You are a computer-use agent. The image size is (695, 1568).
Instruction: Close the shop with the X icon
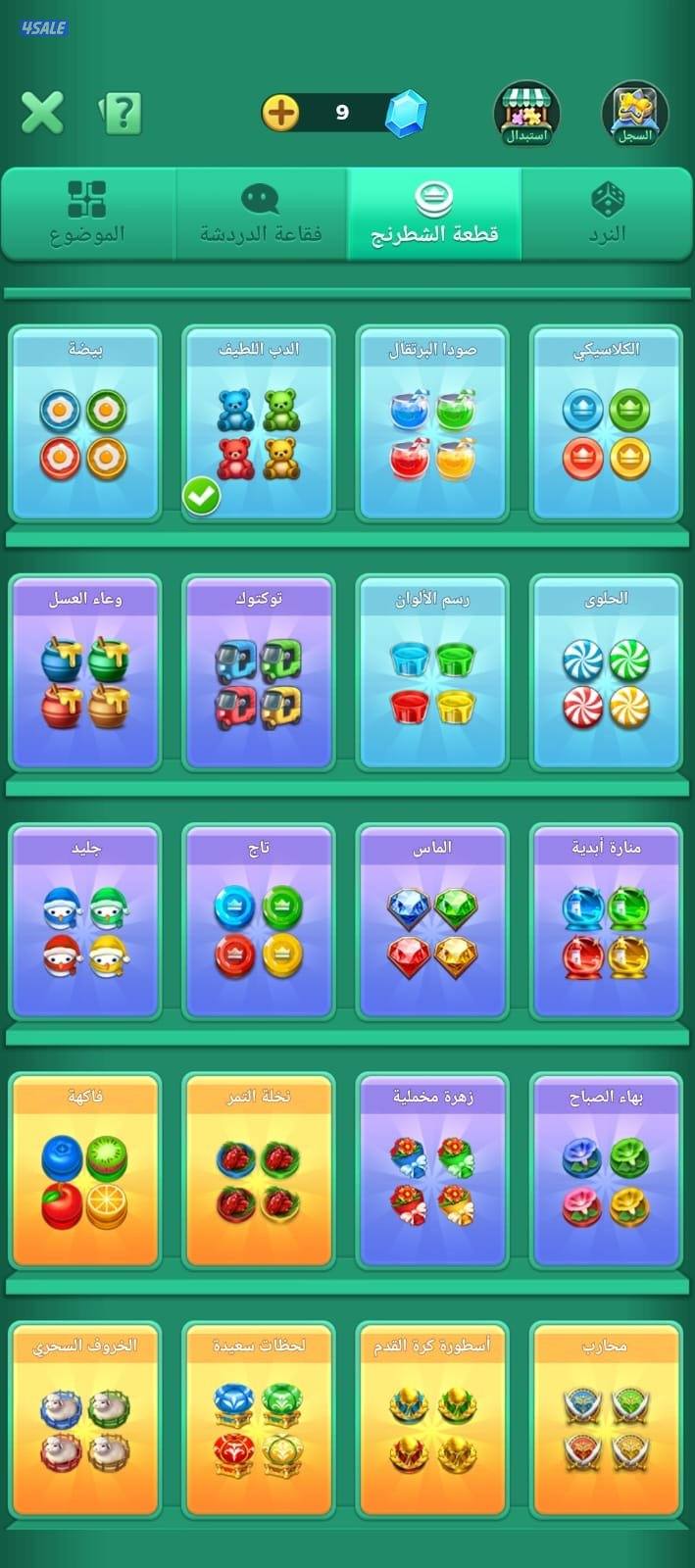pos(42,113)
